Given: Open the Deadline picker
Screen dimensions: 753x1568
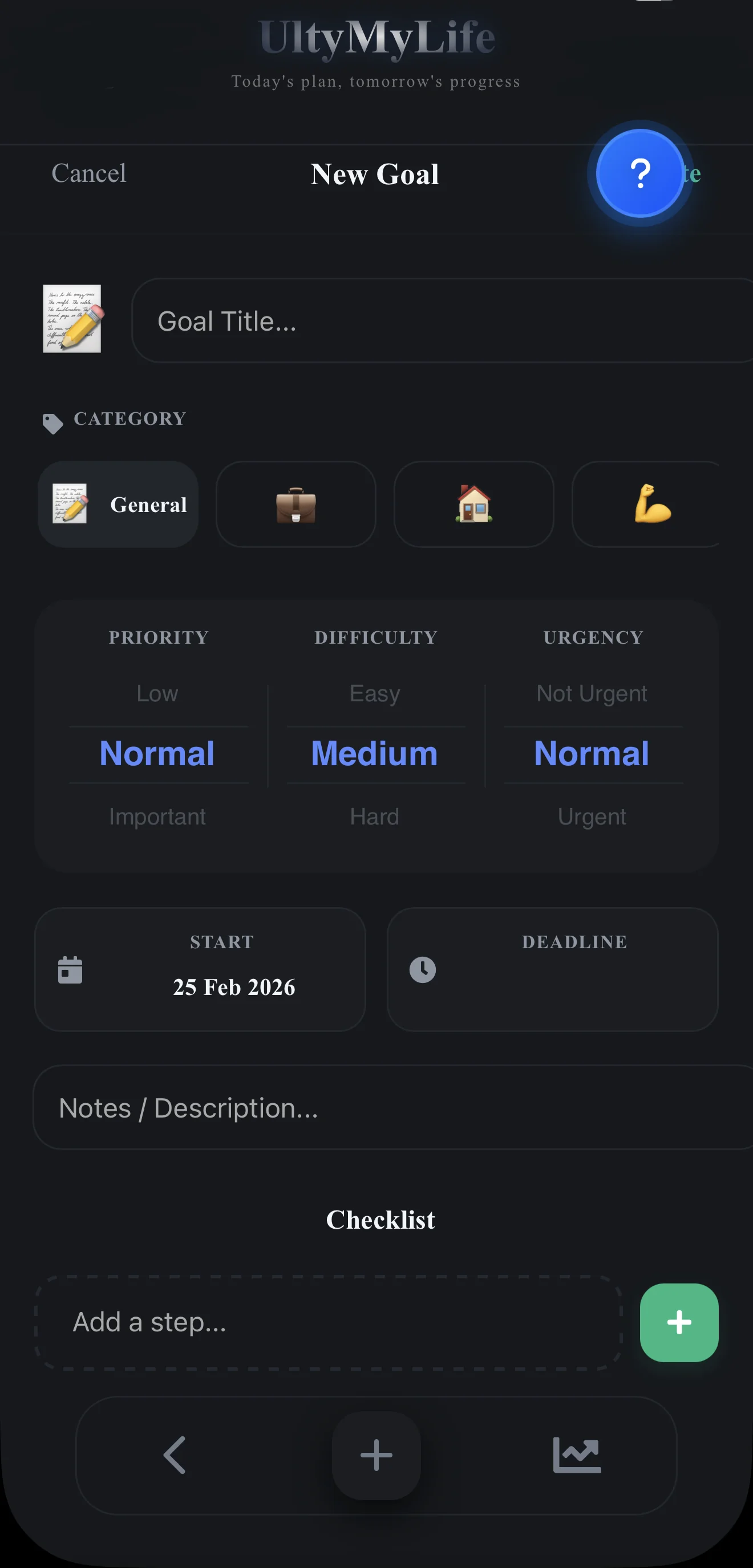Looking at the screenshot, I should click(553, 970).
